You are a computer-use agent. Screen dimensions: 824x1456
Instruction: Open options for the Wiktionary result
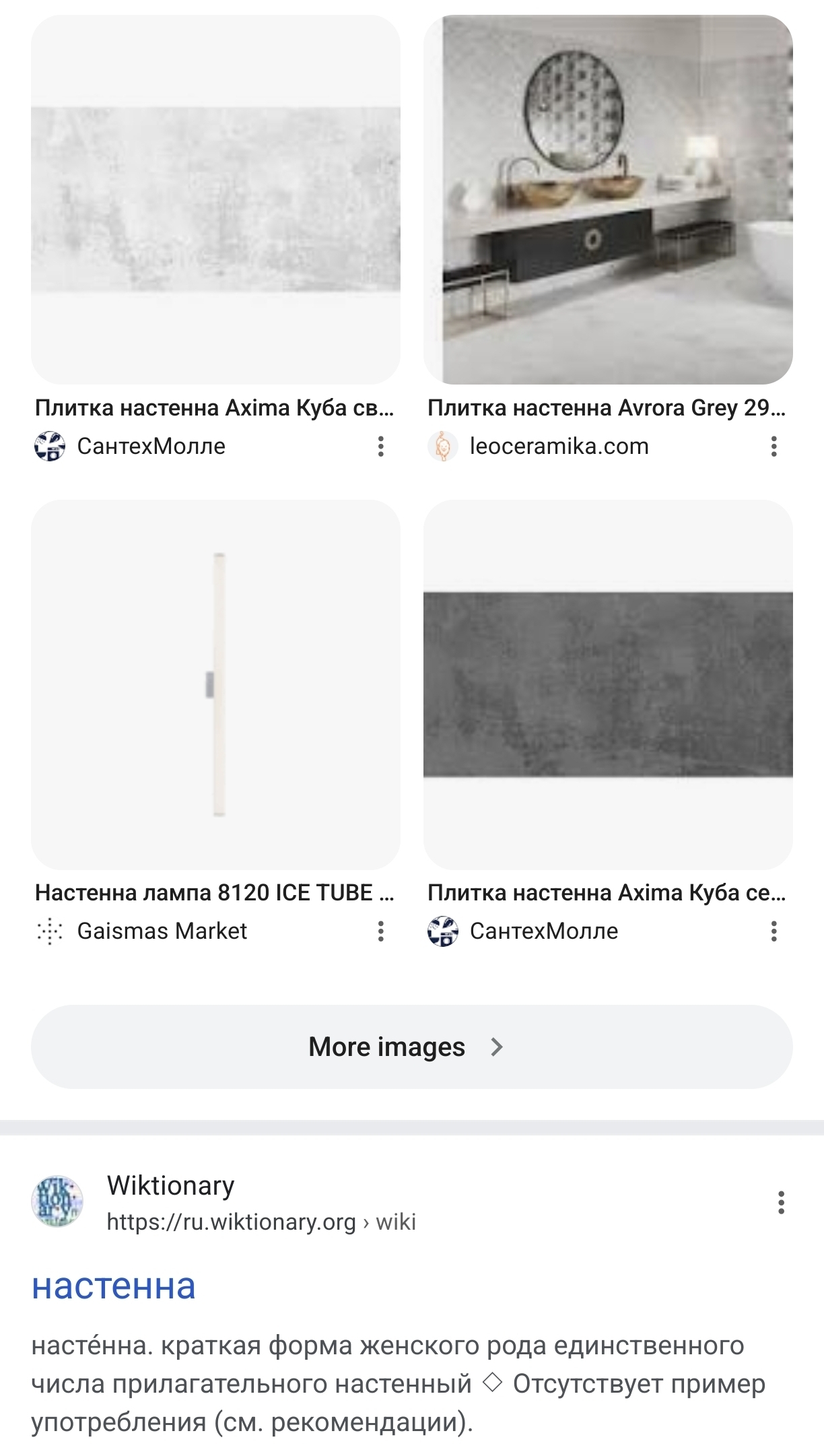(x=781, y=1203)
